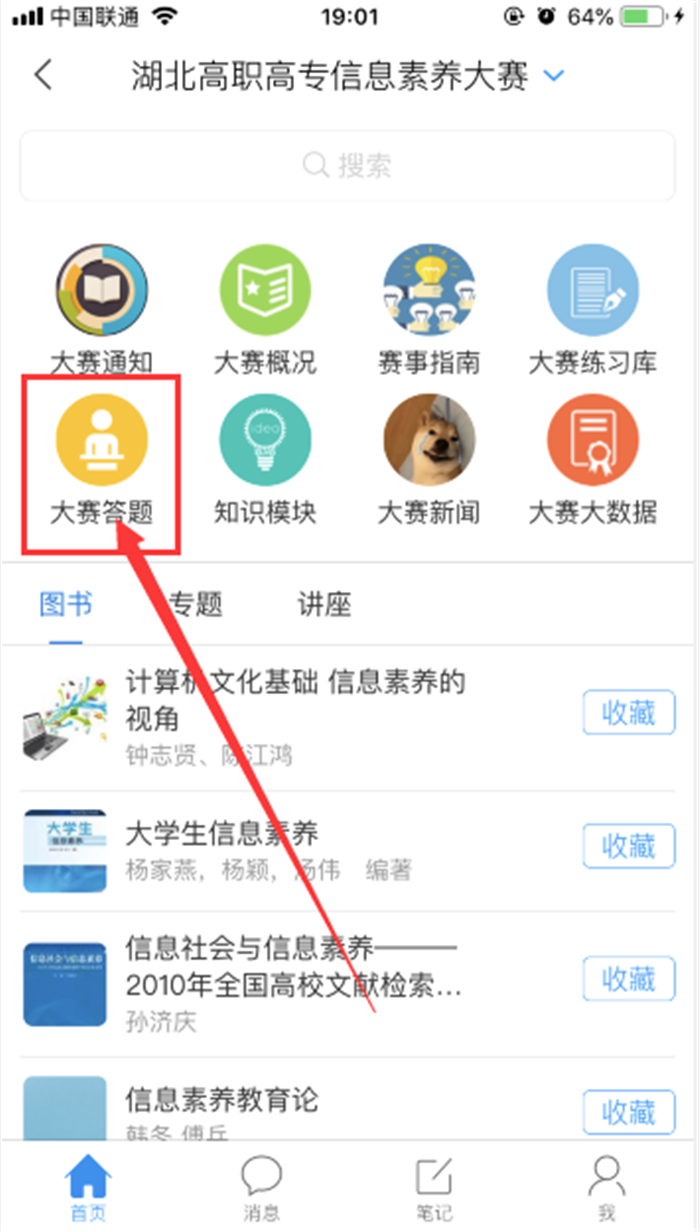Switch to the 专题 tab
Image resolution: width=700 pixels, height=1232 pixels.
pos(195,604)
